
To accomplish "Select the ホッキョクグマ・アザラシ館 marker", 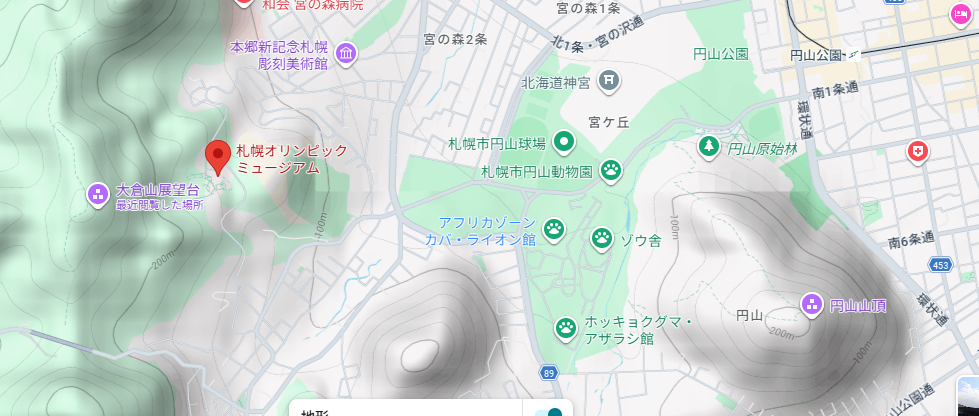I will [566, 328].
